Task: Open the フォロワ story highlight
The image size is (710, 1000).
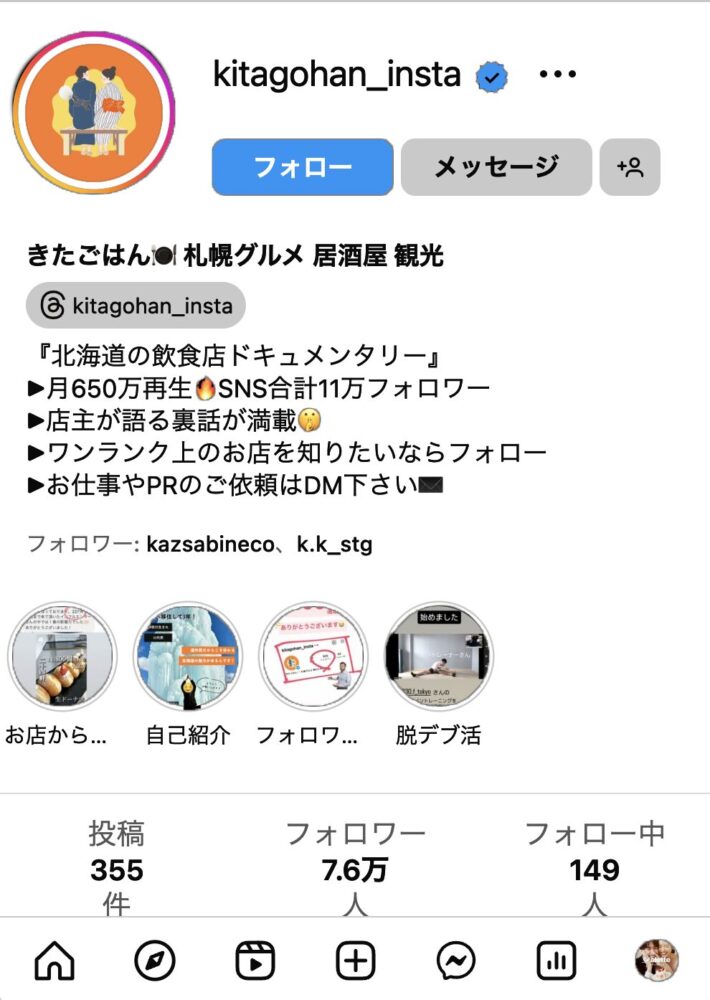Action: (x=313, y=656)
